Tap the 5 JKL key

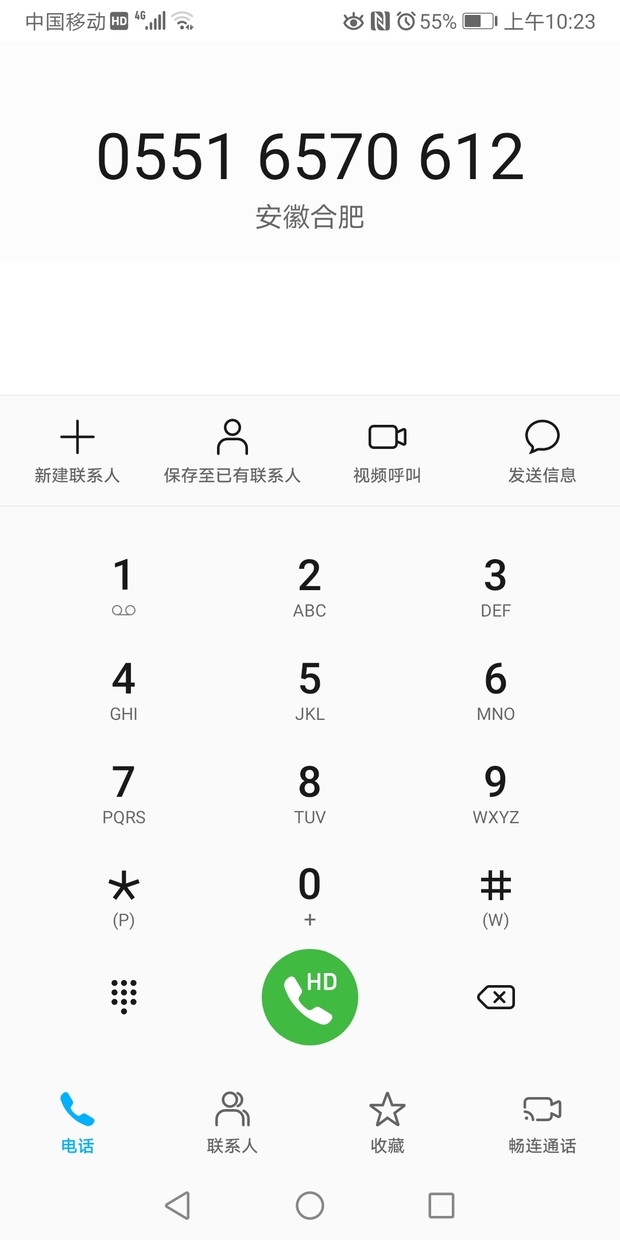310,691
